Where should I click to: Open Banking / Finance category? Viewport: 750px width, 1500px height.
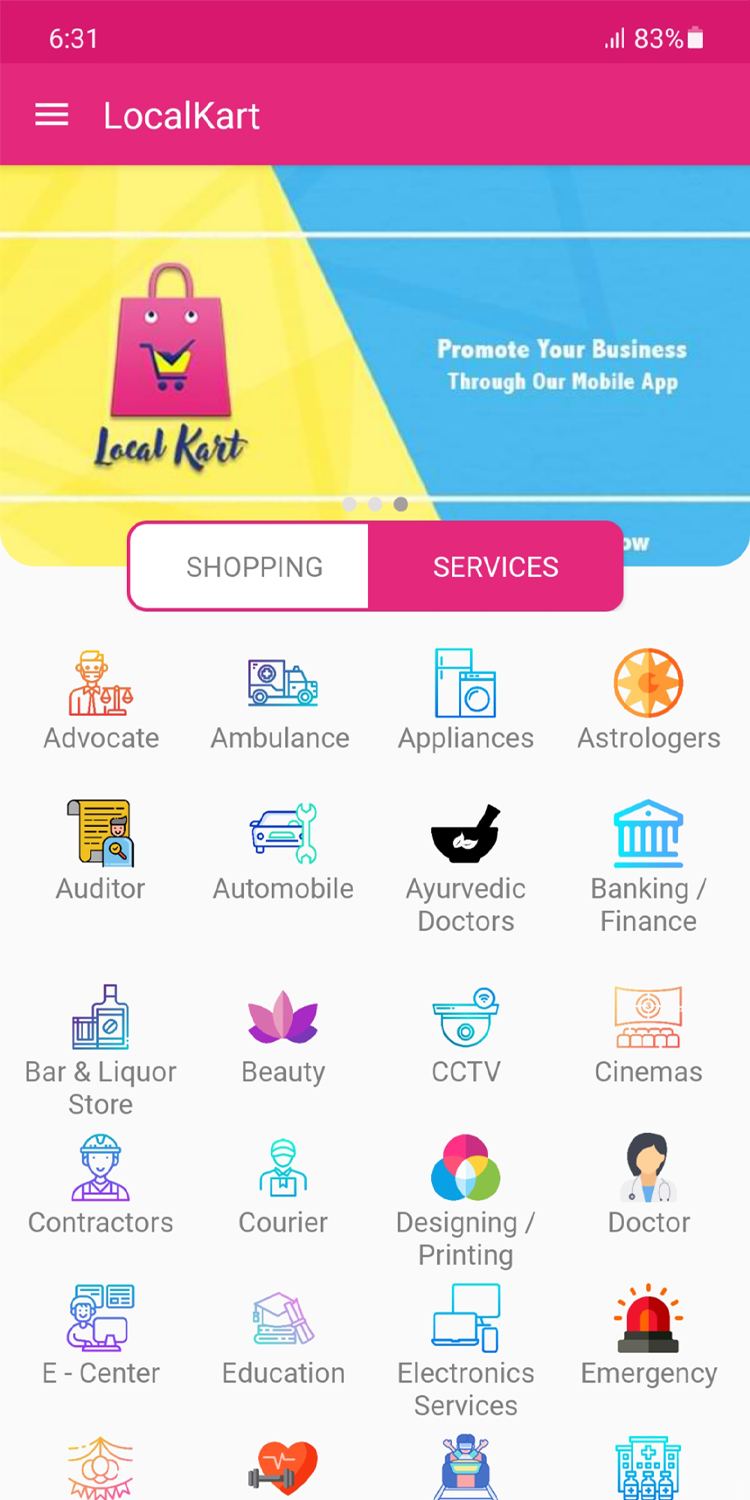click(648, 865)
